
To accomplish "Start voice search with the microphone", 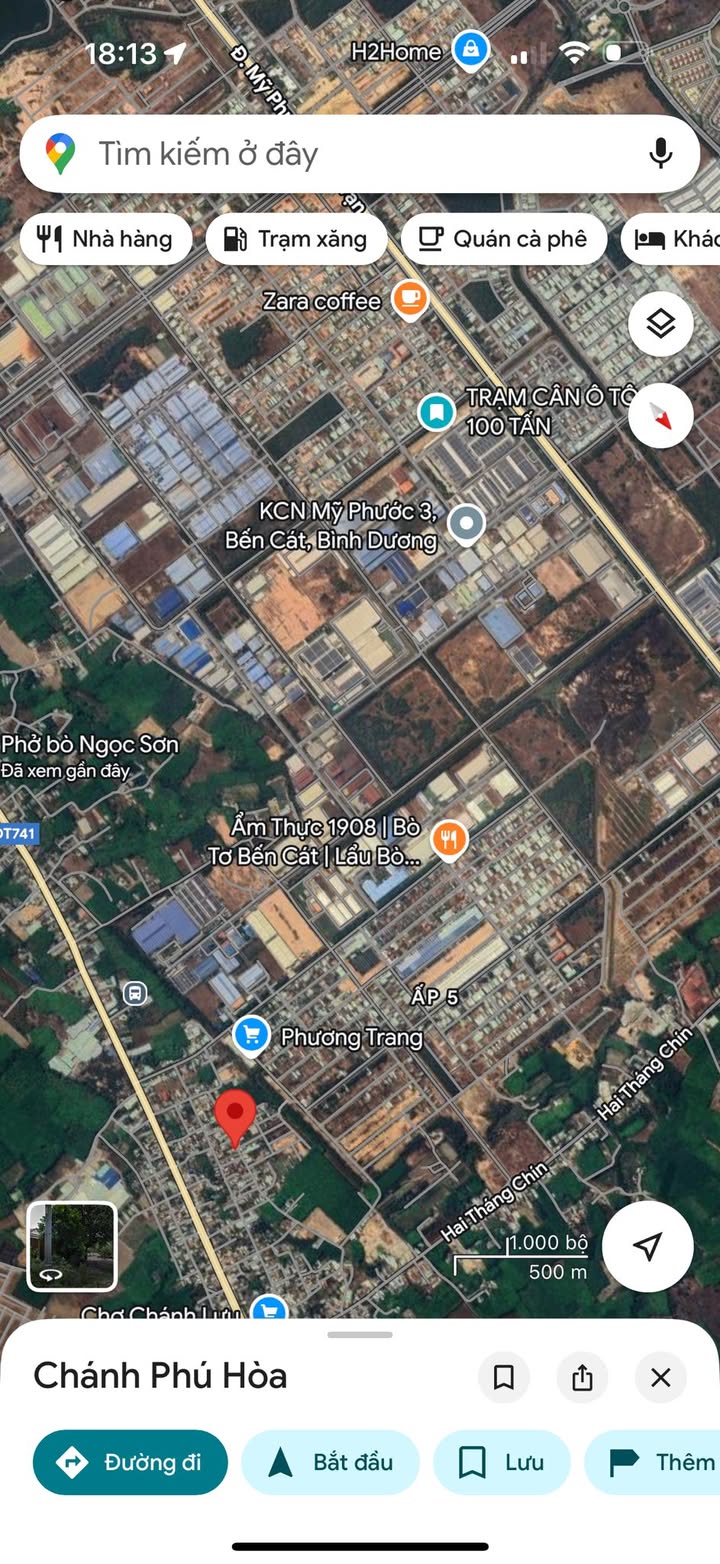I will [660, 154].
